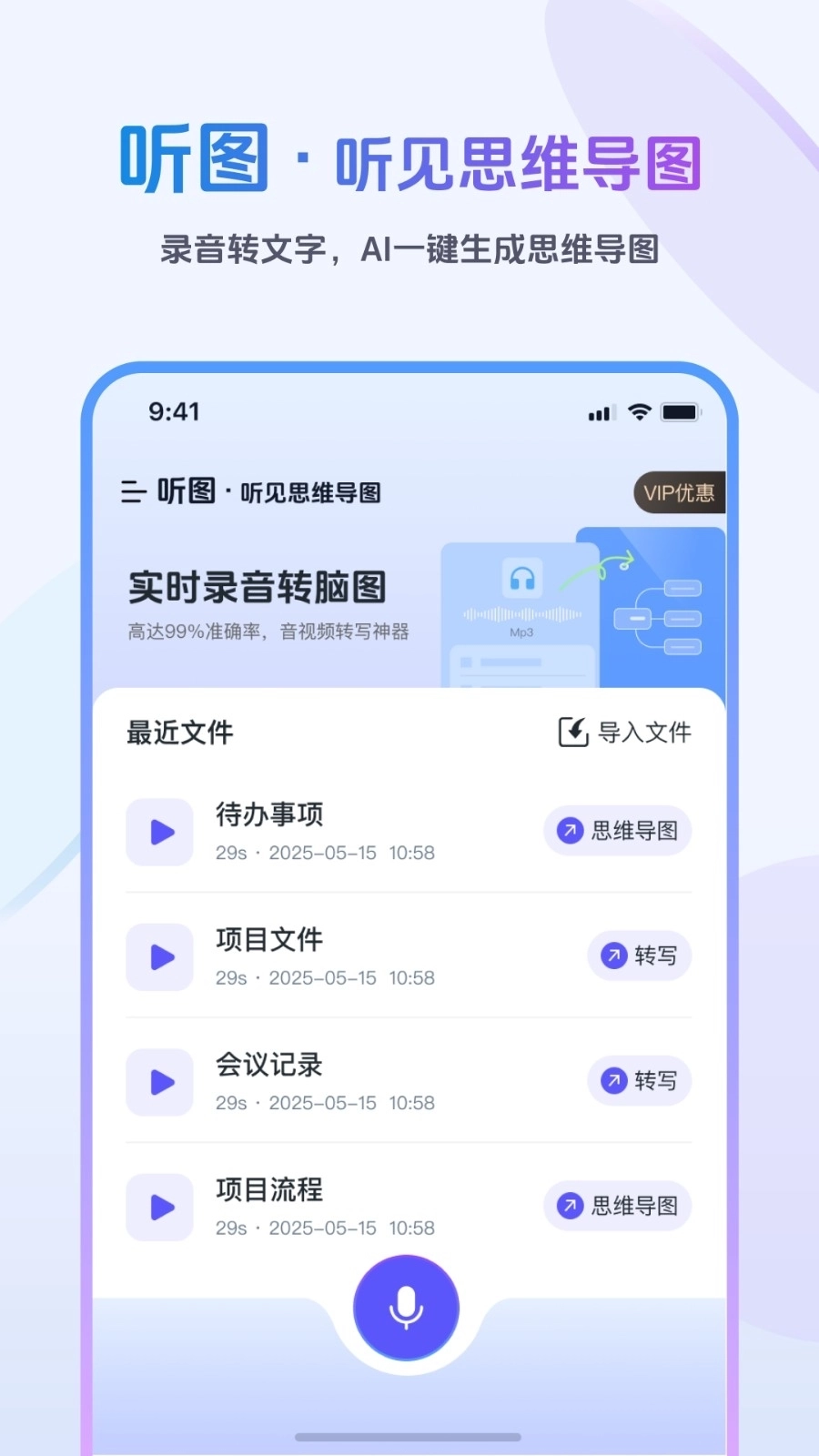Expand the 最近文件 section header
819x1456 pixels.
[x=179, y=732]
